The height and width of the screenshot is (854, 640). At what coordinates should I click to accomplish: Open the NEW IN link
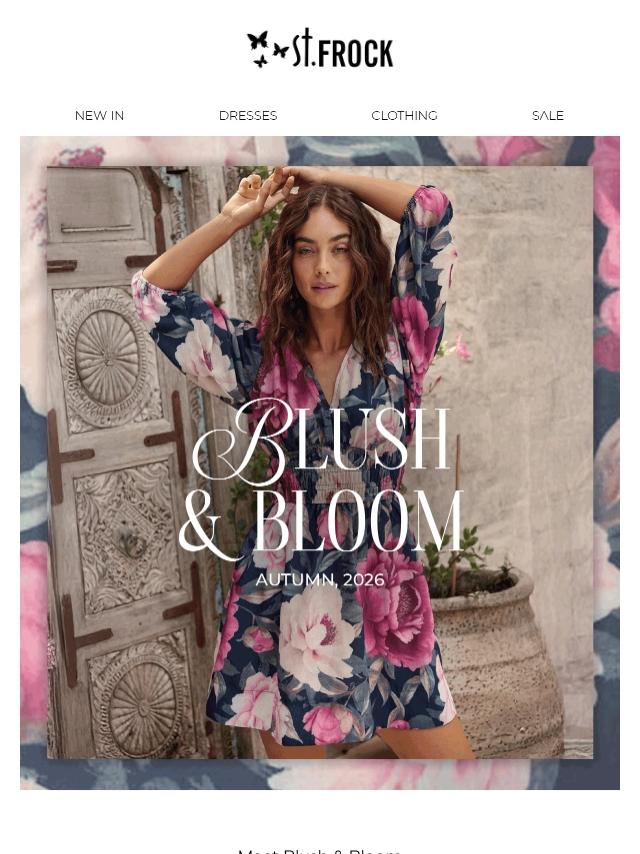coord(99,115)
